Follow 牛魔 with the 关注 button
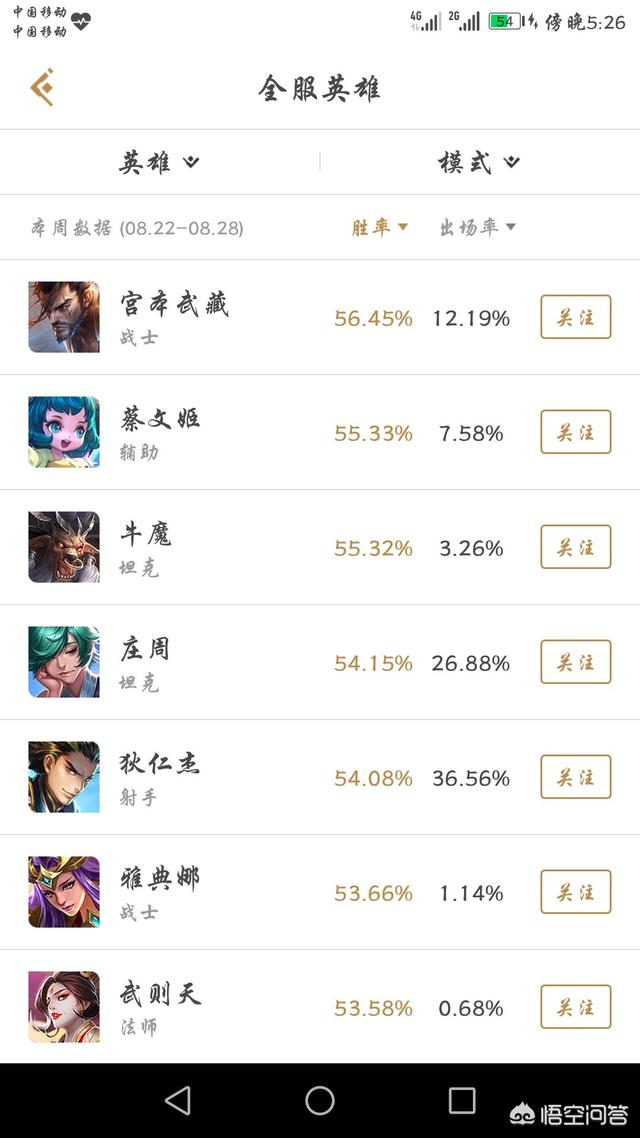640x1138 pixels. (575, 548)
